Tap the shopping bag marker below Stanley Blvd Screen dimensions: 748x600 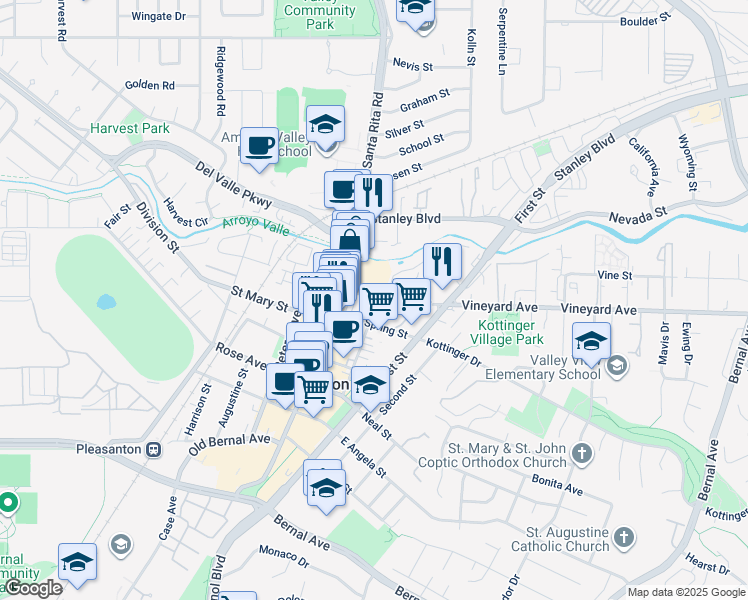350,240
